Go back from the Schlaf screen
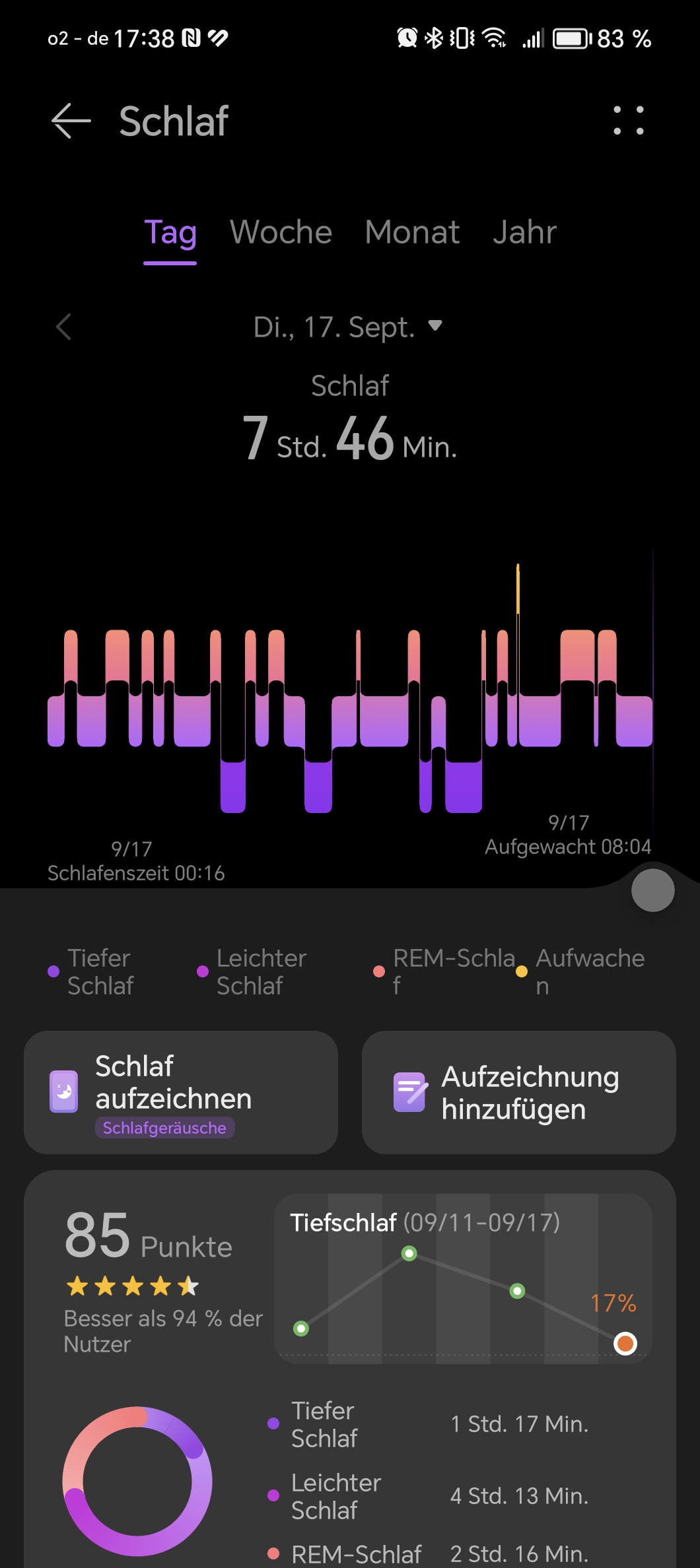The width and height of the screenshot is (700, 1568). [71, 121]
